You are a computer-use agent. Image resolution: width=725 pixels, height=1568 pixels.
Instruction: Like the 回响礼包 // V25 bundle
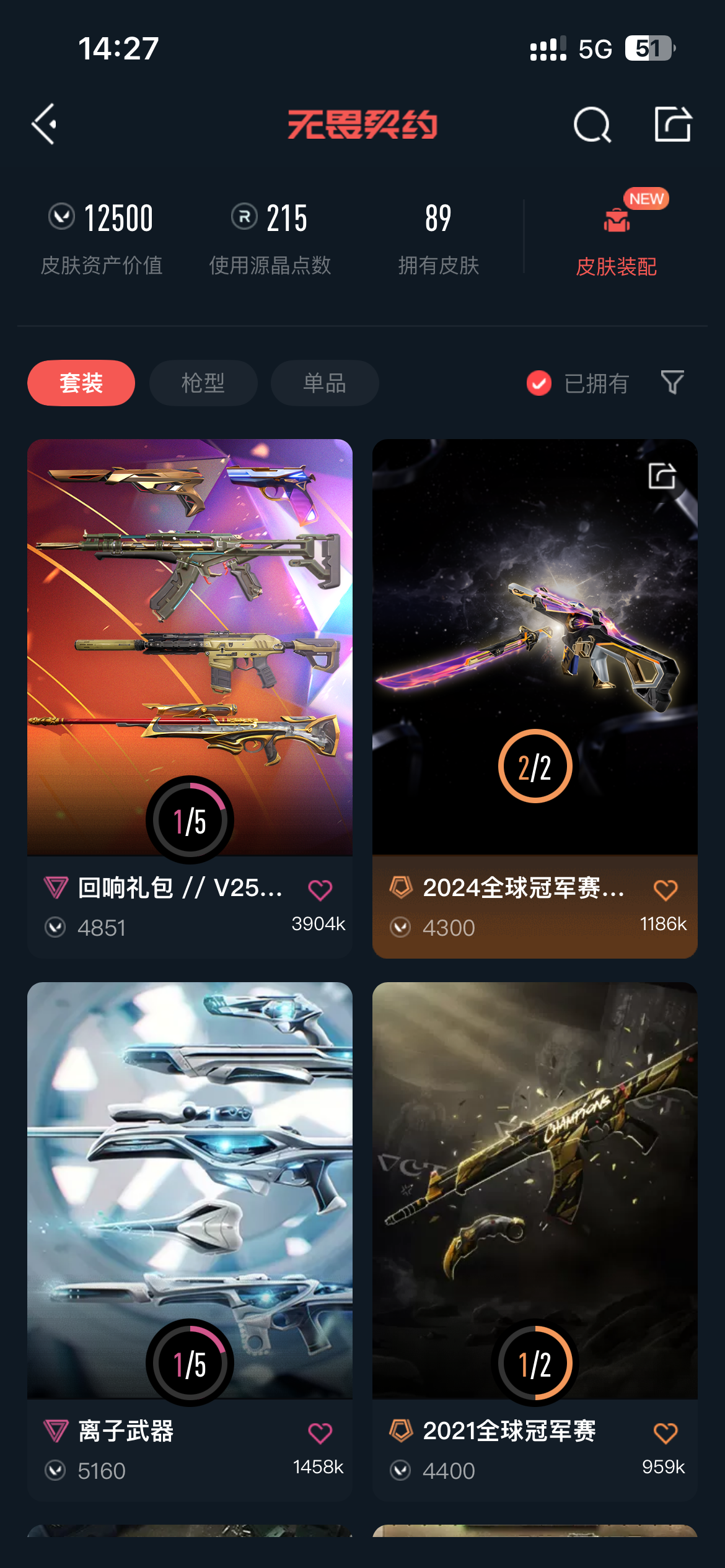pyautogui.click(x=320, y=890)
